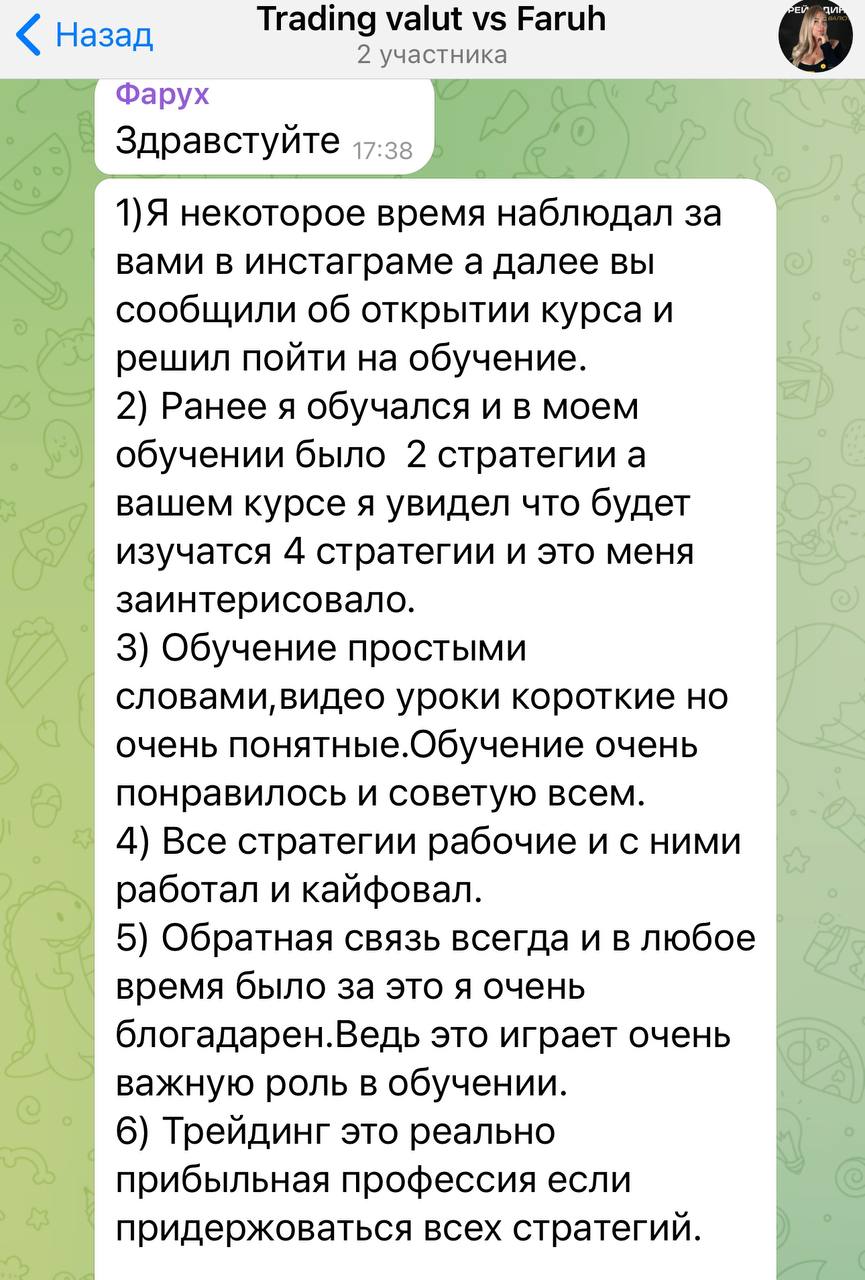
Task: Open sender Фарух's profile
Action: click(162, 96)
